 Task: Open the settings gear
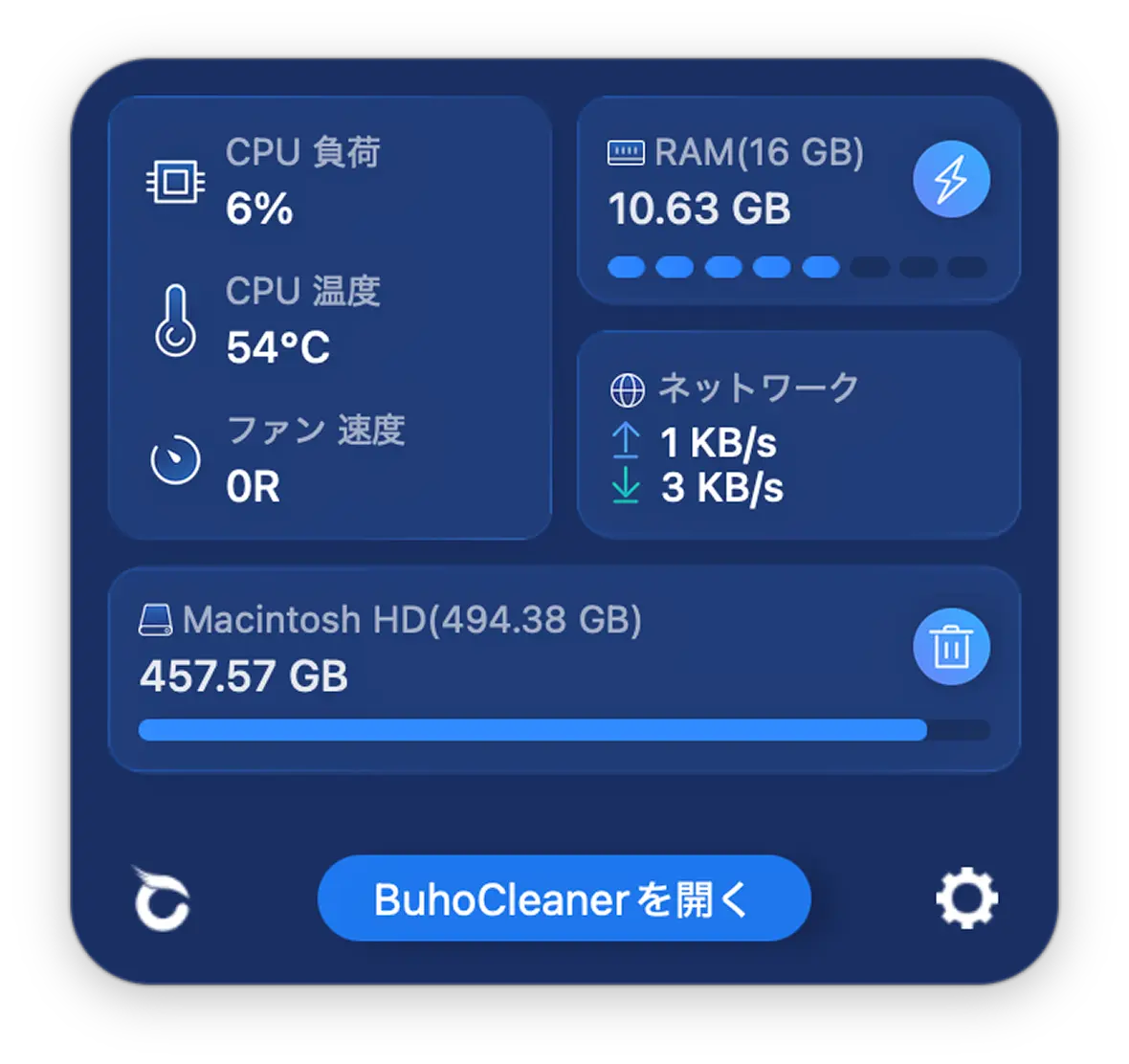[x=966, y=898]
